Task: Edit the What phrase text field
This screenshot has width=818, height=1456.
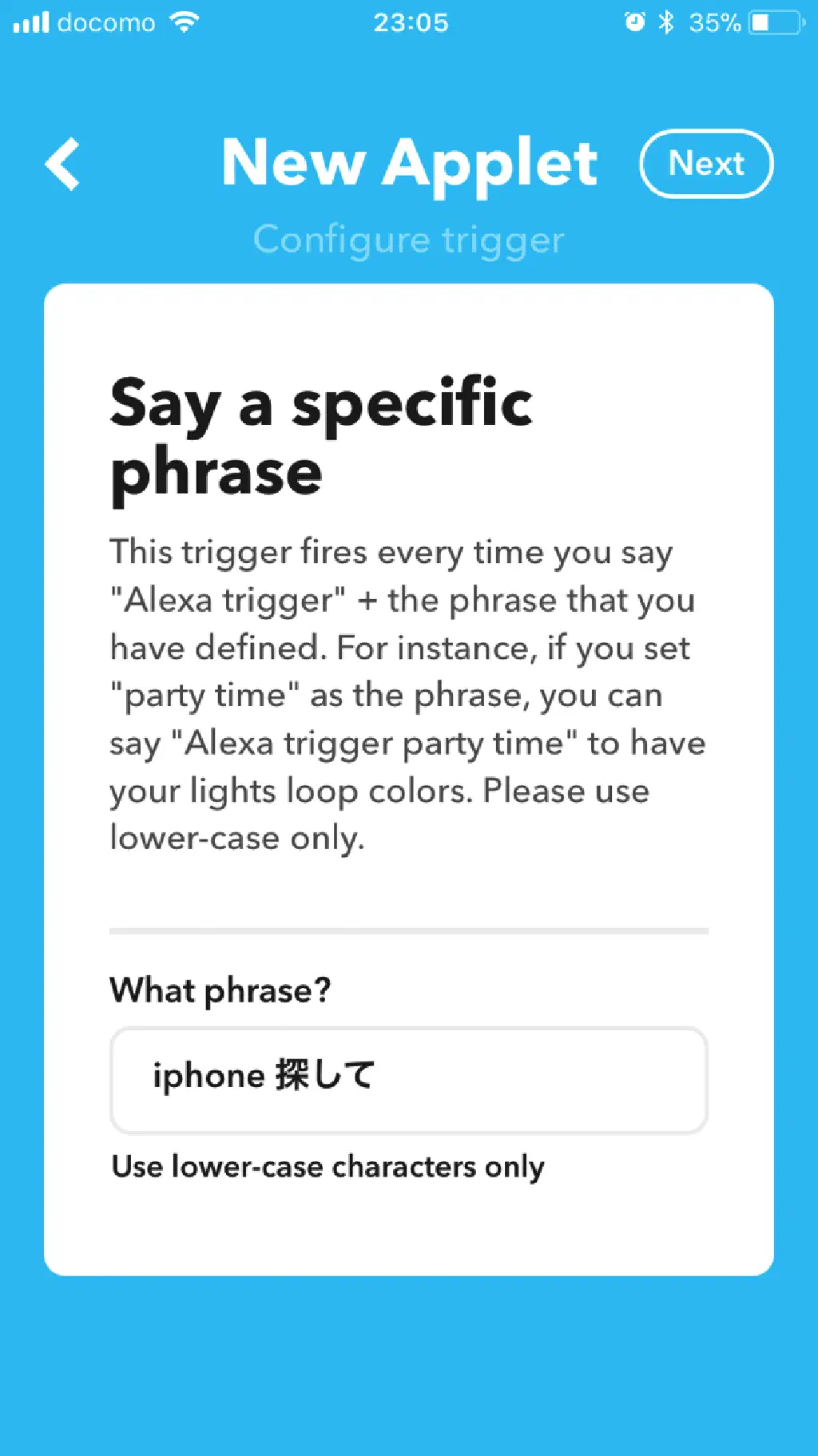Action: coord(408,1079)
